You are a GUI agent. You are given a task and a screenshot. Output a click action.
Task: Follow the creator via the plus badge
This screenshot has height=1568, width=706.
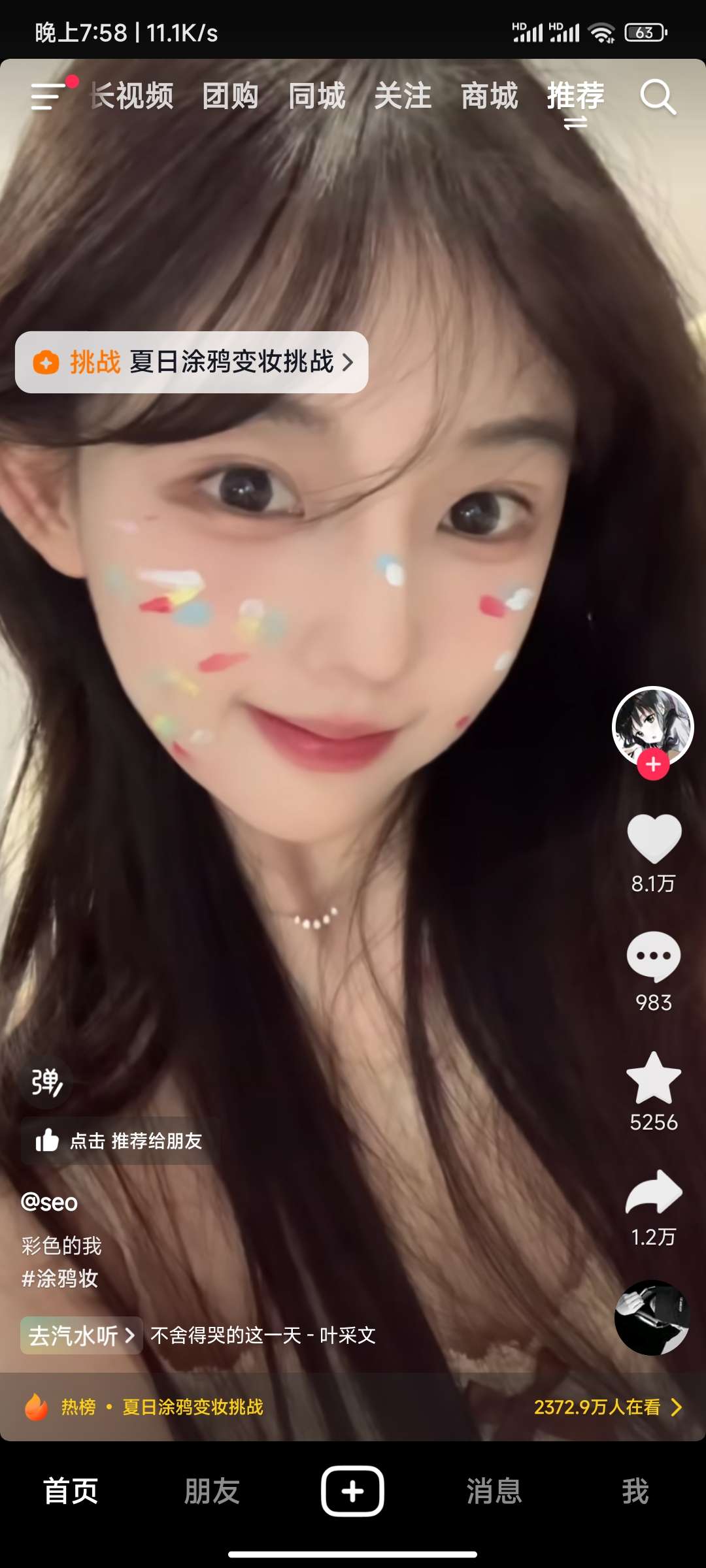[x=653, y=764]
